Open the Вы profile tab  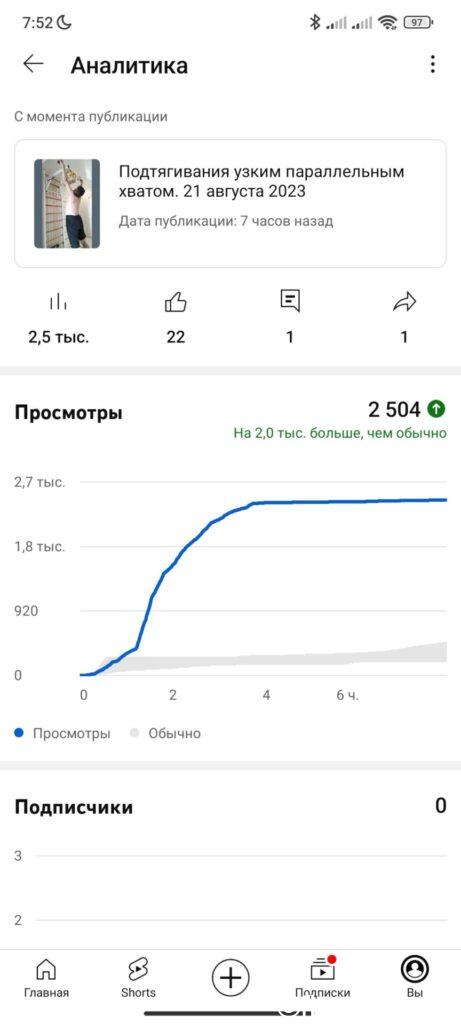tap(415, 978)
